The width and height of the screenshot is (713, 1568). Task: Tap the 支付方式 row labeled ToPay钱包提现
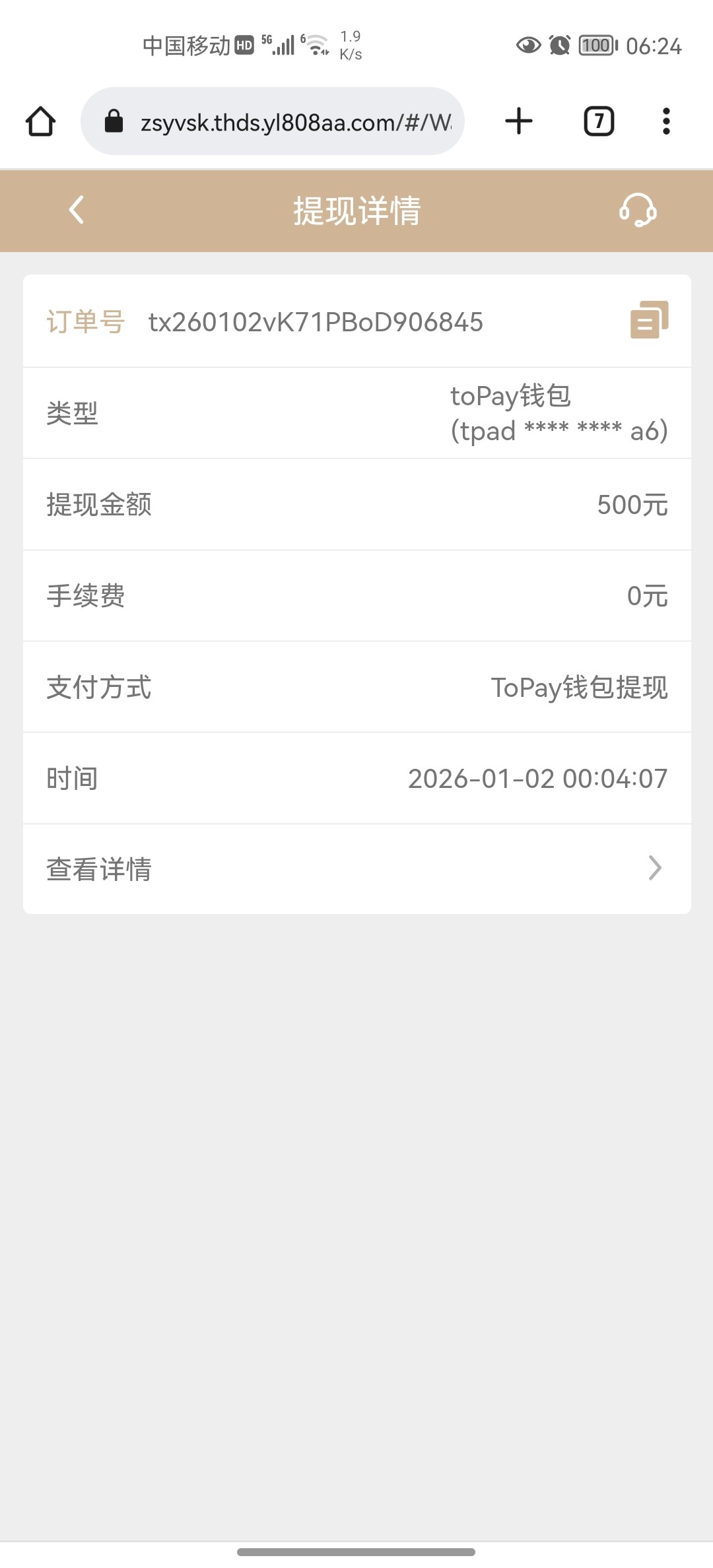[356, 688]
